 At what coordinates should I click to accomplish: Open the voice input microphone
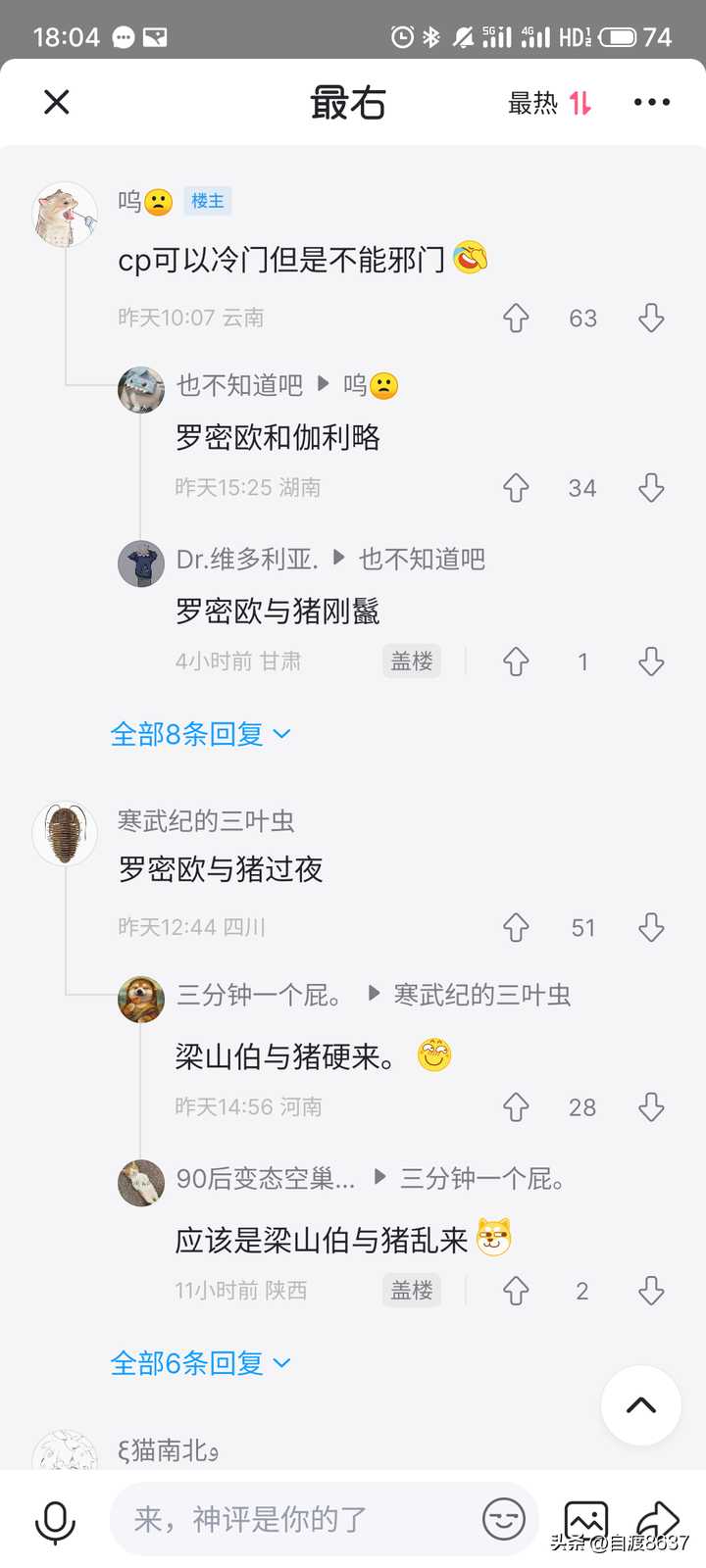pyautogui.click(x=55, y=1521)
